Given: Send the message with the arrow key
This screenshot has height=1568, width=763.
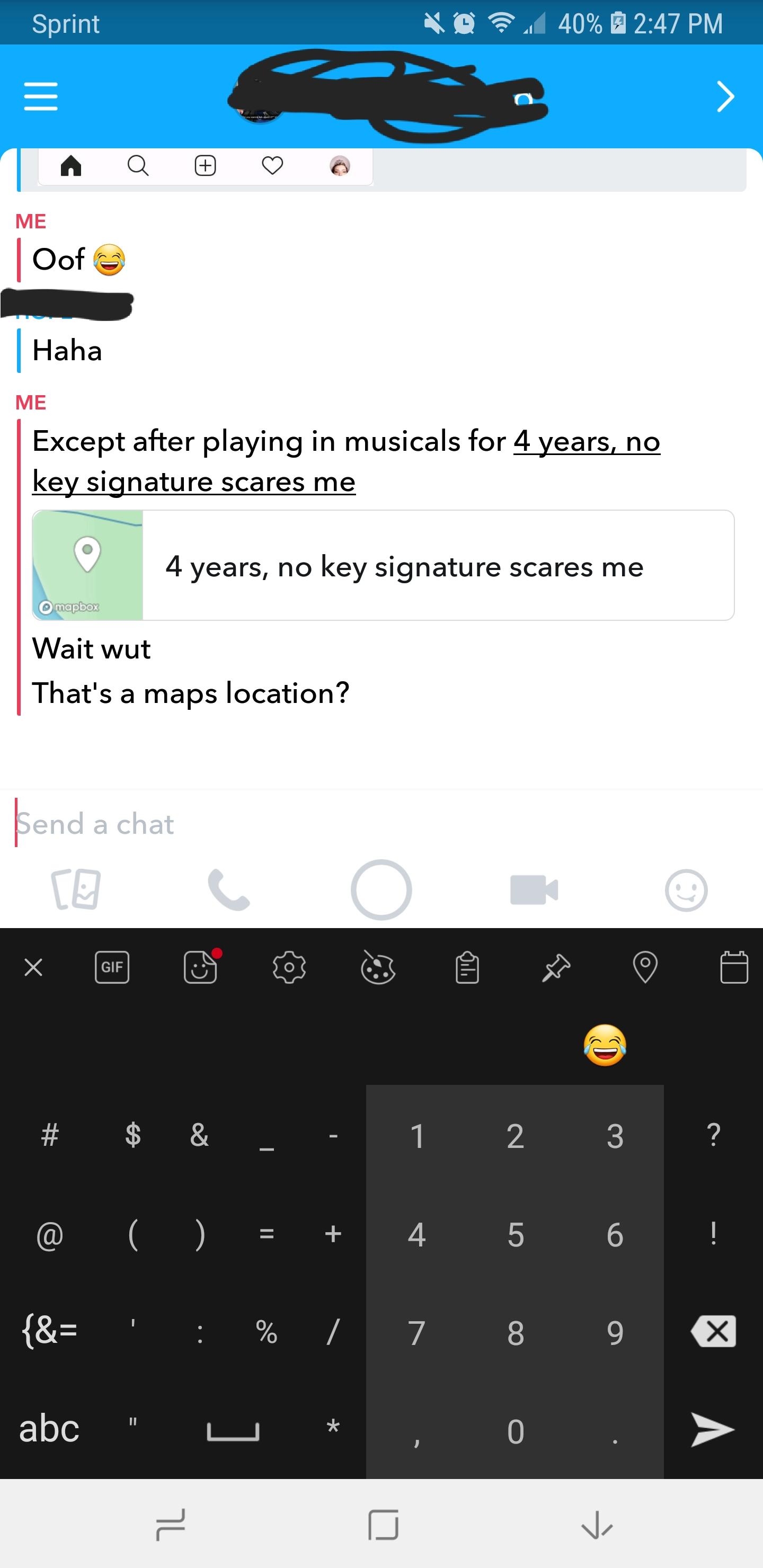Looking at the screenshot, I should click(x=713, y=1429).
